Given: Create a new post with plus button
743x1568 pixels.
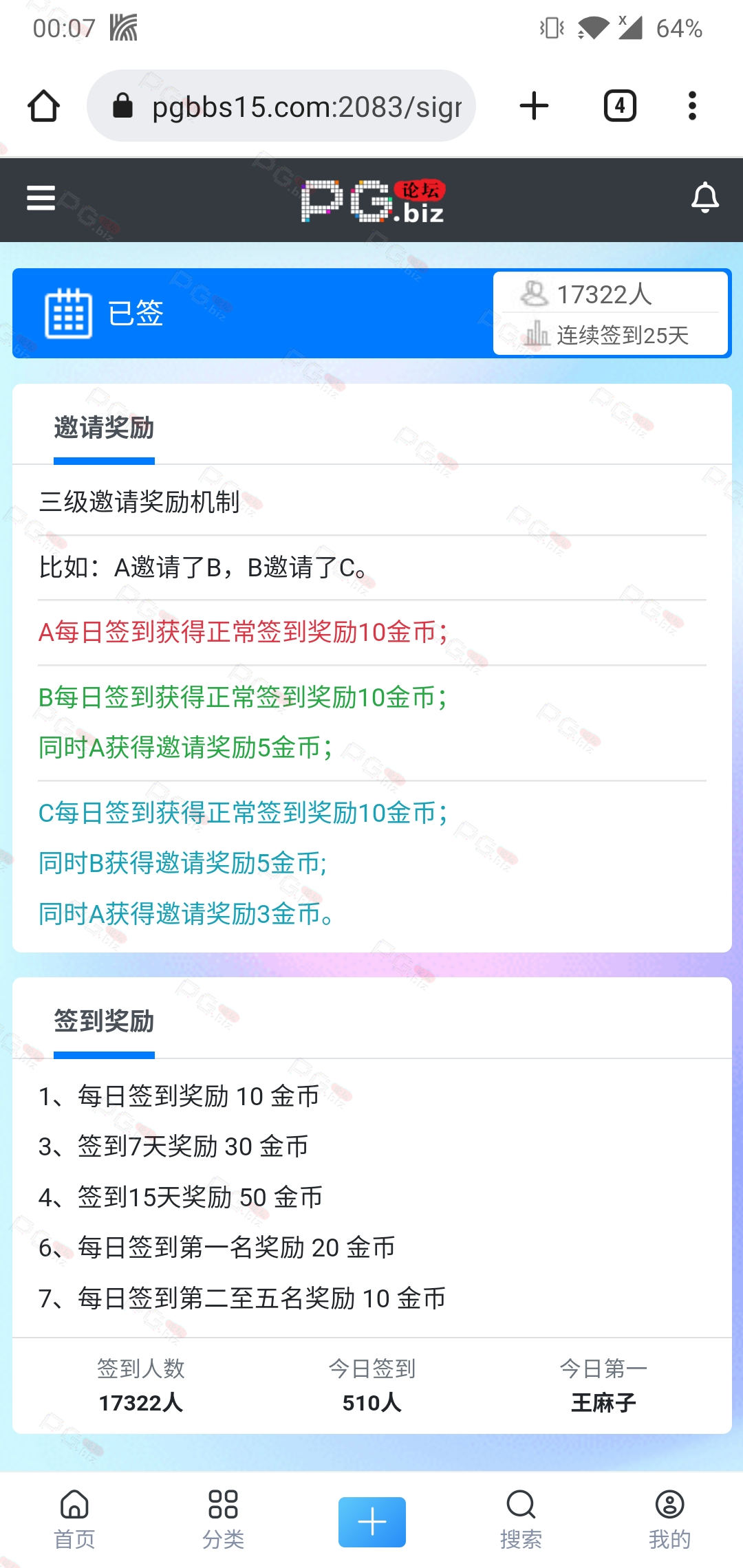Looking at the screenshot, I should point(371,1522).
